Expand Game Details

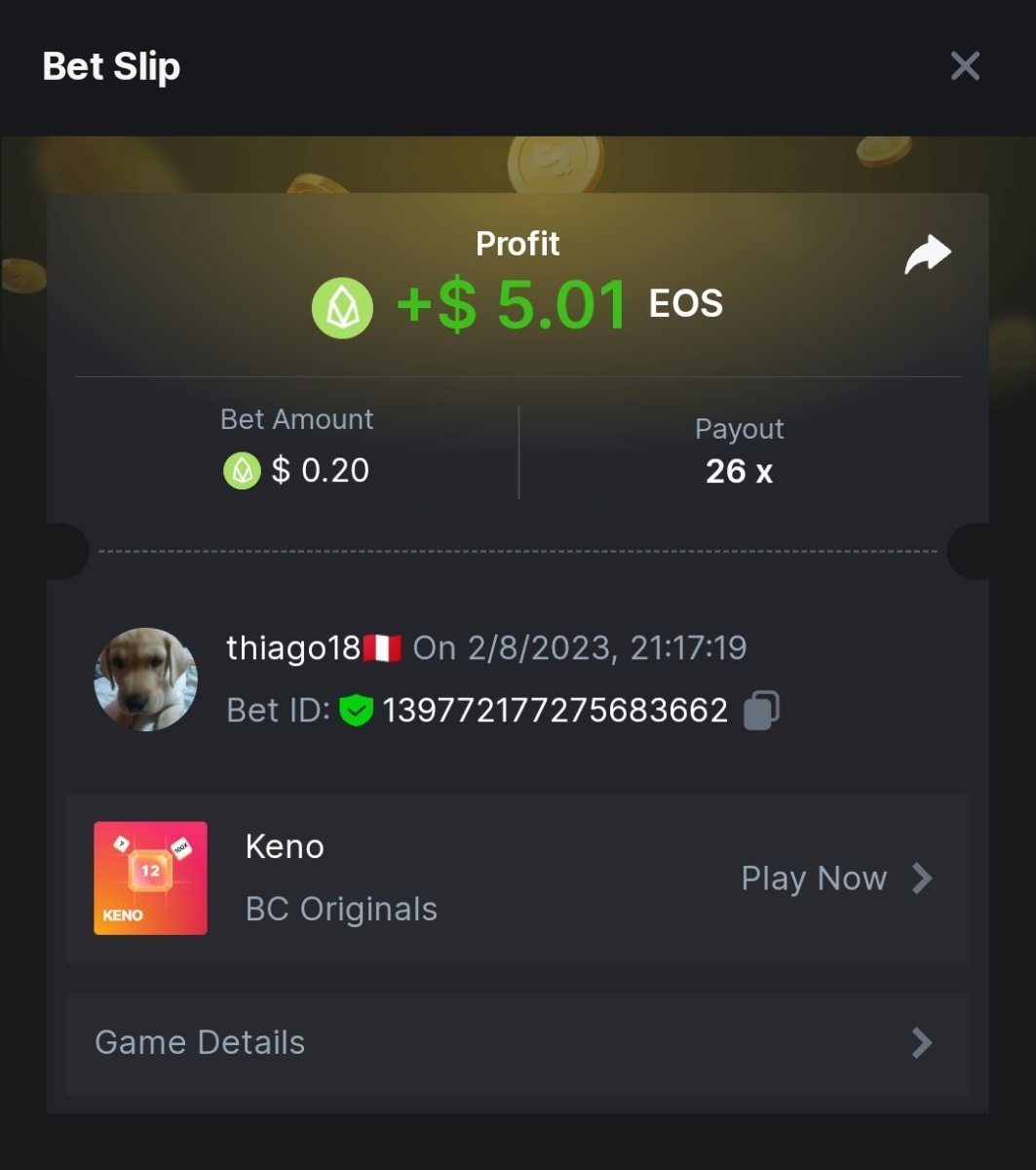point(518,1042)
